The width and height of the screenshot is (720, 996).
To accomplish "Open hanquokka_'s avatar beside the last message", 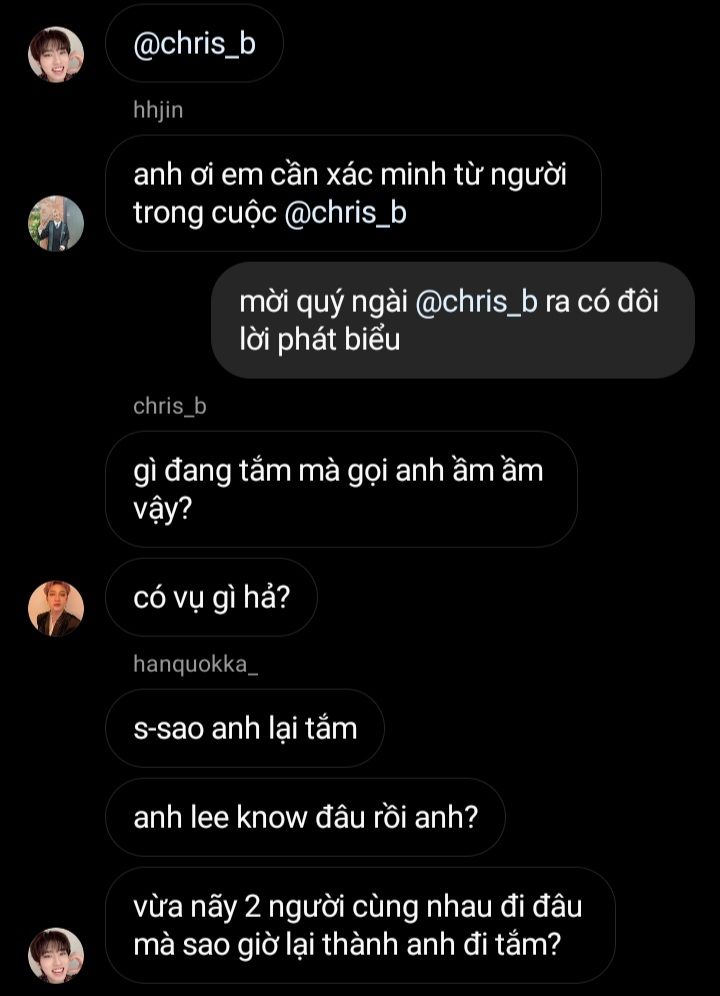I will [56, 955].
